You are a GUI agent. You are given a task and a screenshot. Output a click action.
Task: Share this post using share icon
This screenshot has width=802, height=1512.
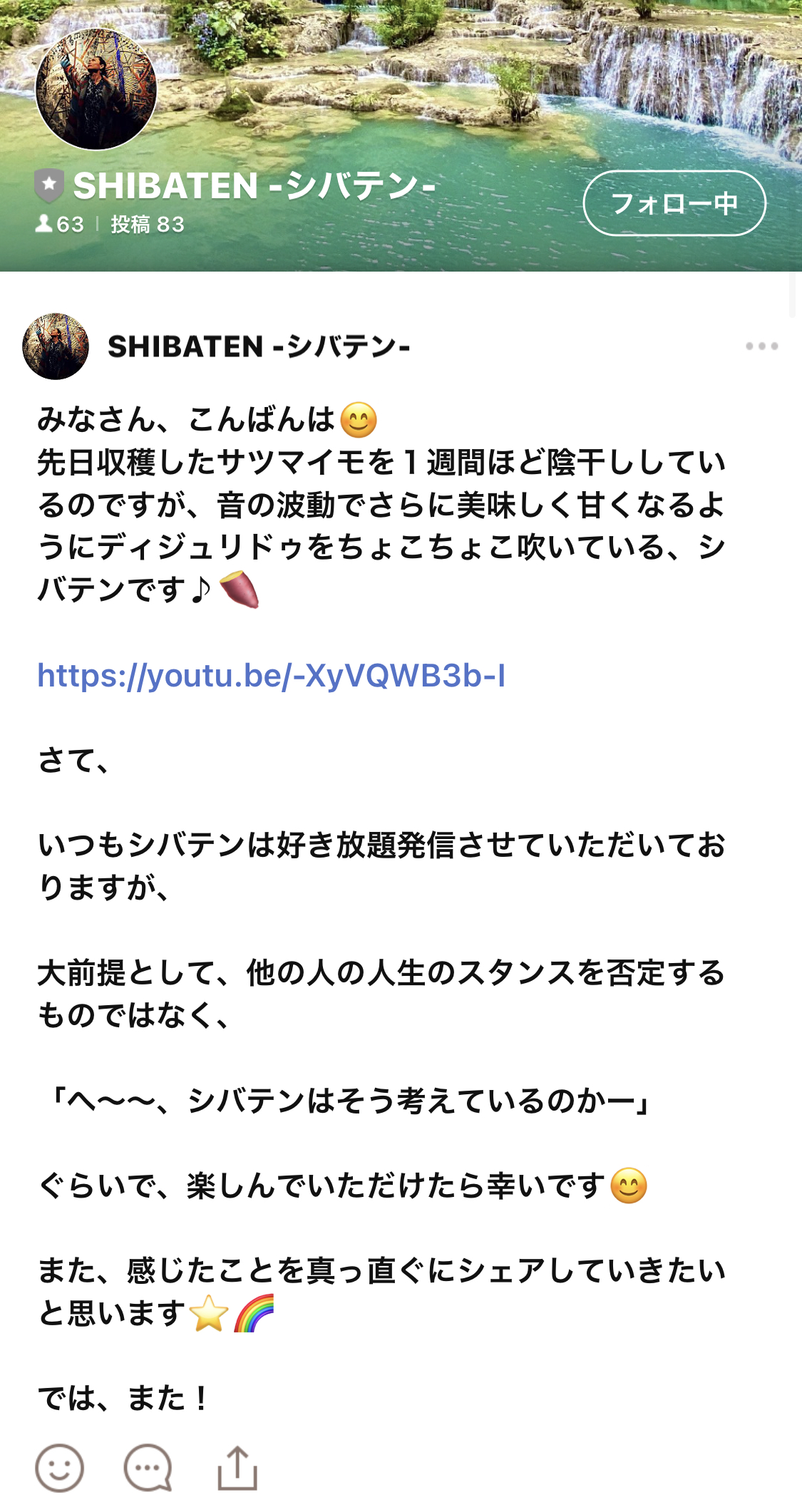click(237, 1468)
